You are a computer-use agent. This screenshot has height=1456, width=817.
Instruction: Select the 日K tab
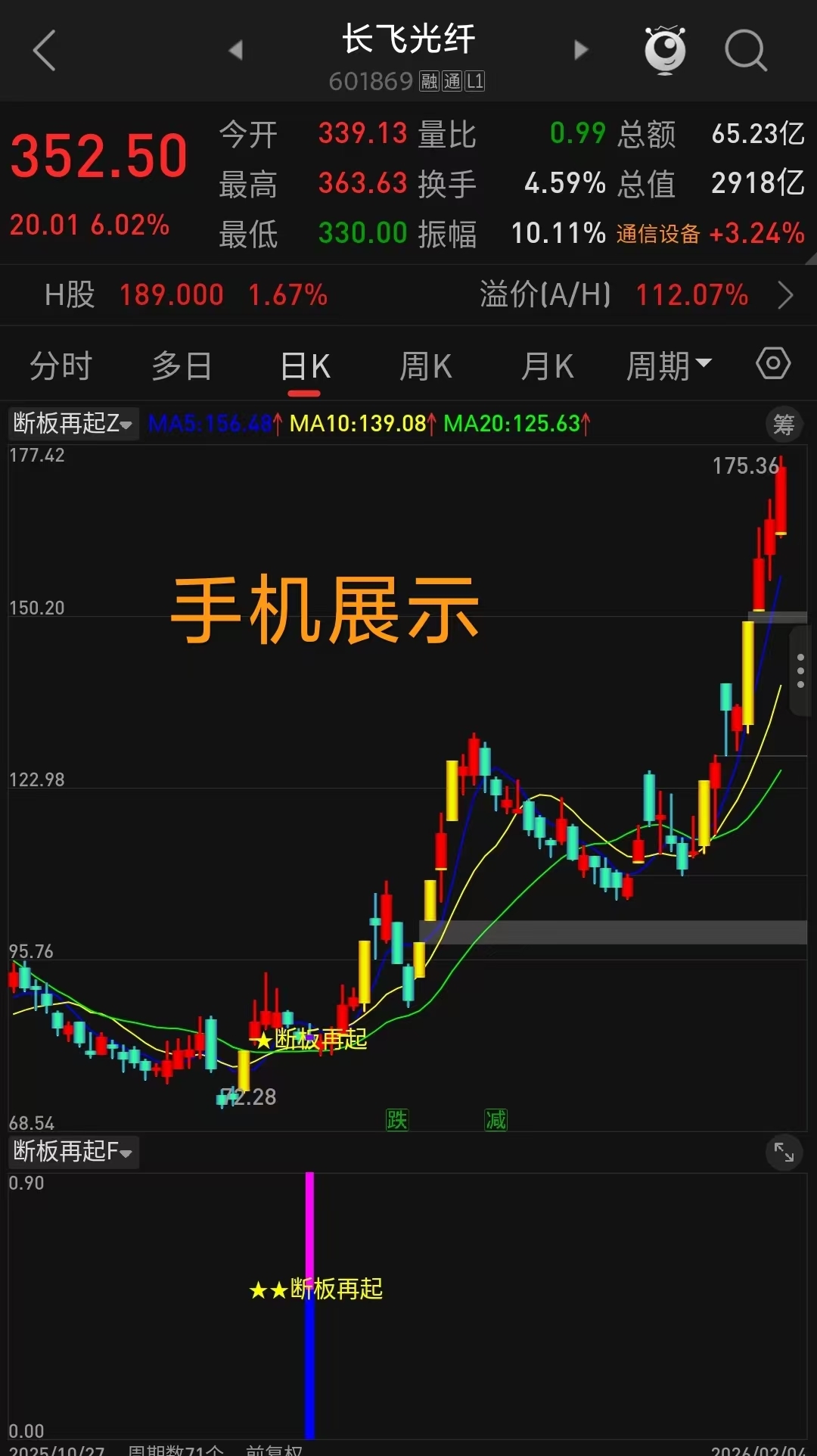click(304, 367)
